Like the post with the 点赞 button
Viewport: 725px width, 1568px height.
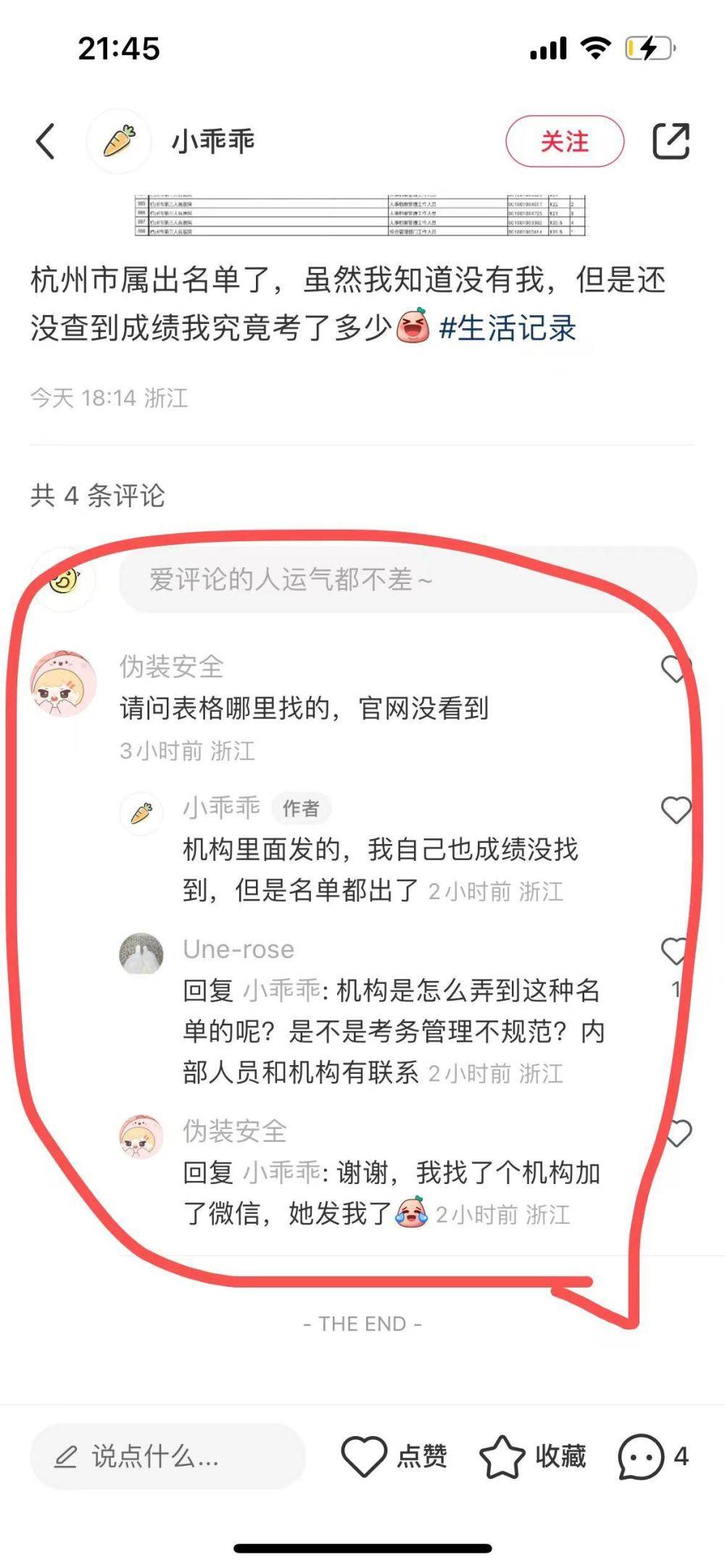point(394,1456)
